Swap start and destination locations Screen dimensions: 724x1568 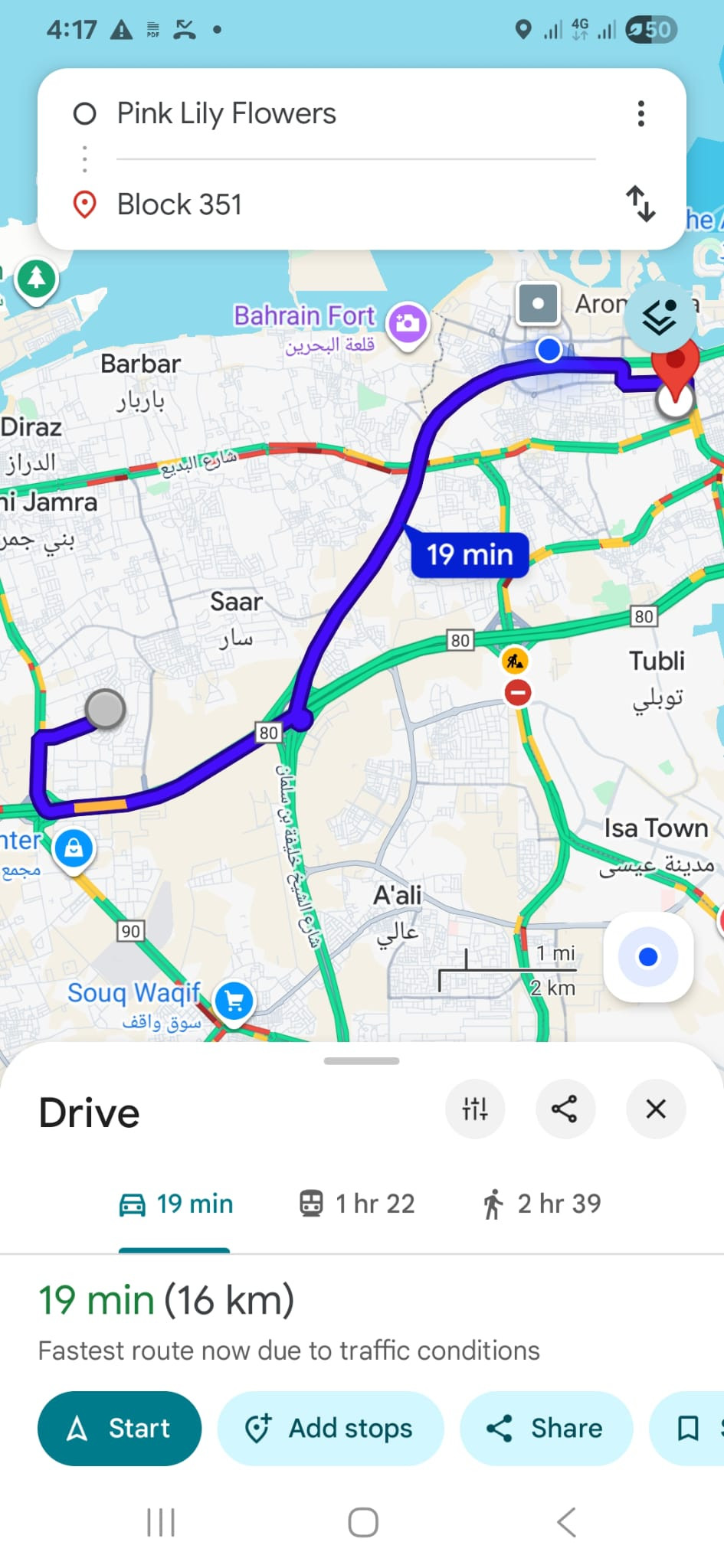point(640,204)
